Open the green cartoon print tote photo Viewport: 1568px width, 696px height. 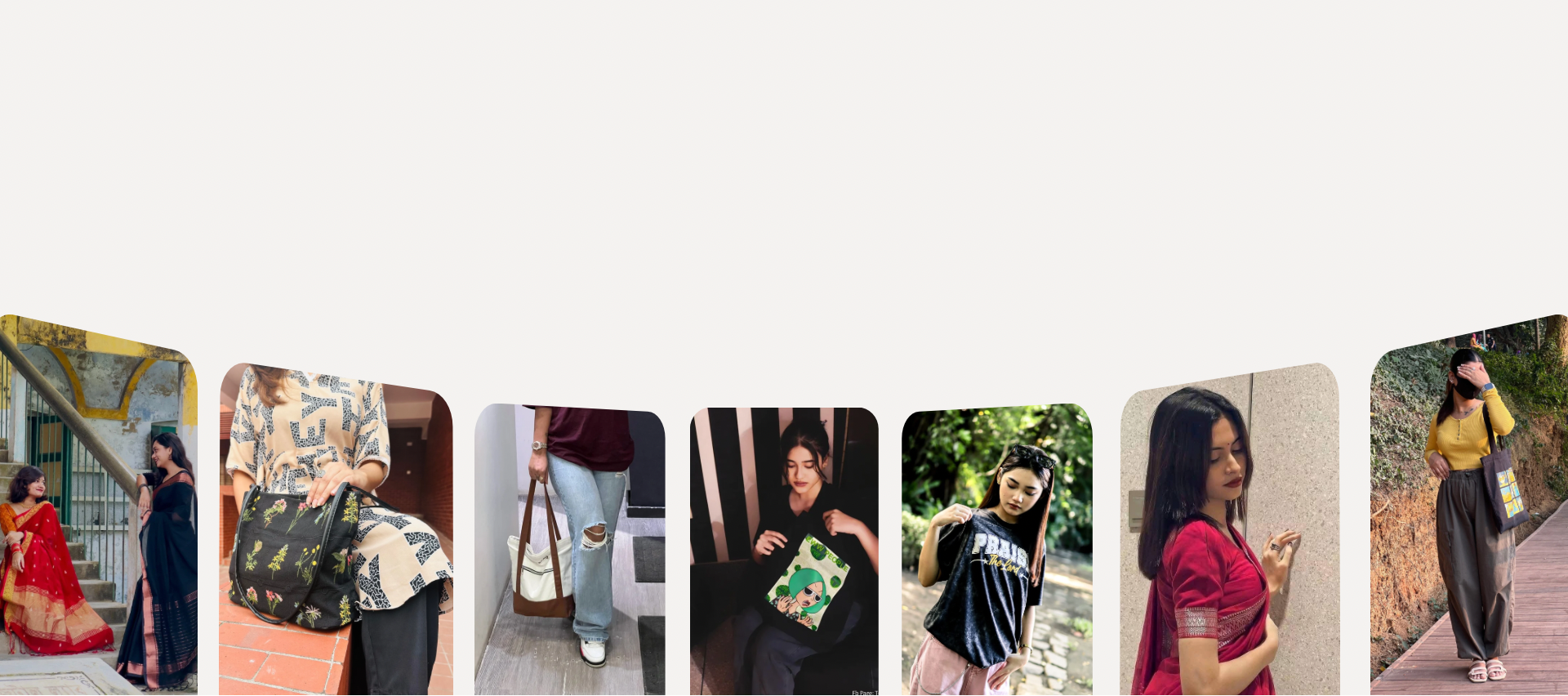784,551
